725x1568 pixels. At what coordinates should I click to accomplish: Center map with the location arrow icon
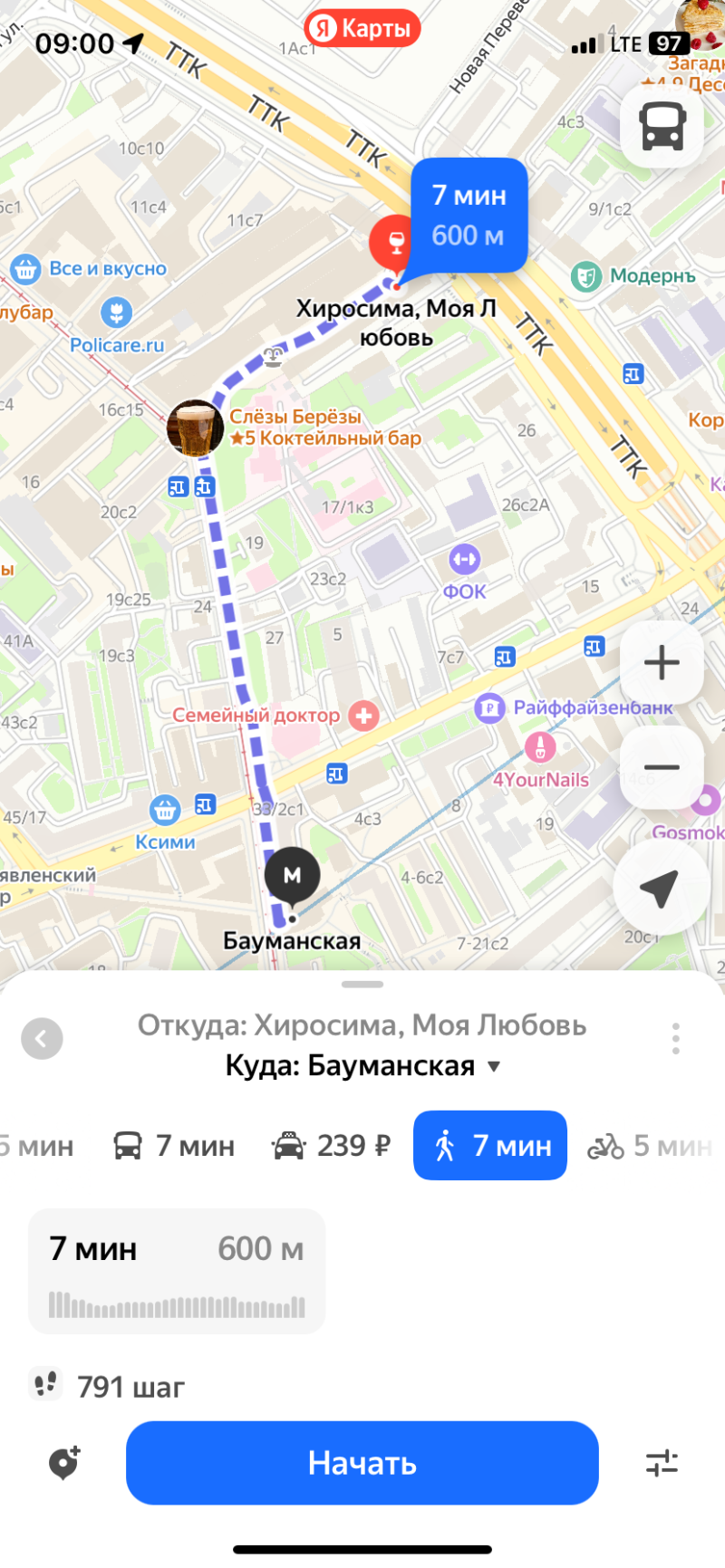coord(661,888)
